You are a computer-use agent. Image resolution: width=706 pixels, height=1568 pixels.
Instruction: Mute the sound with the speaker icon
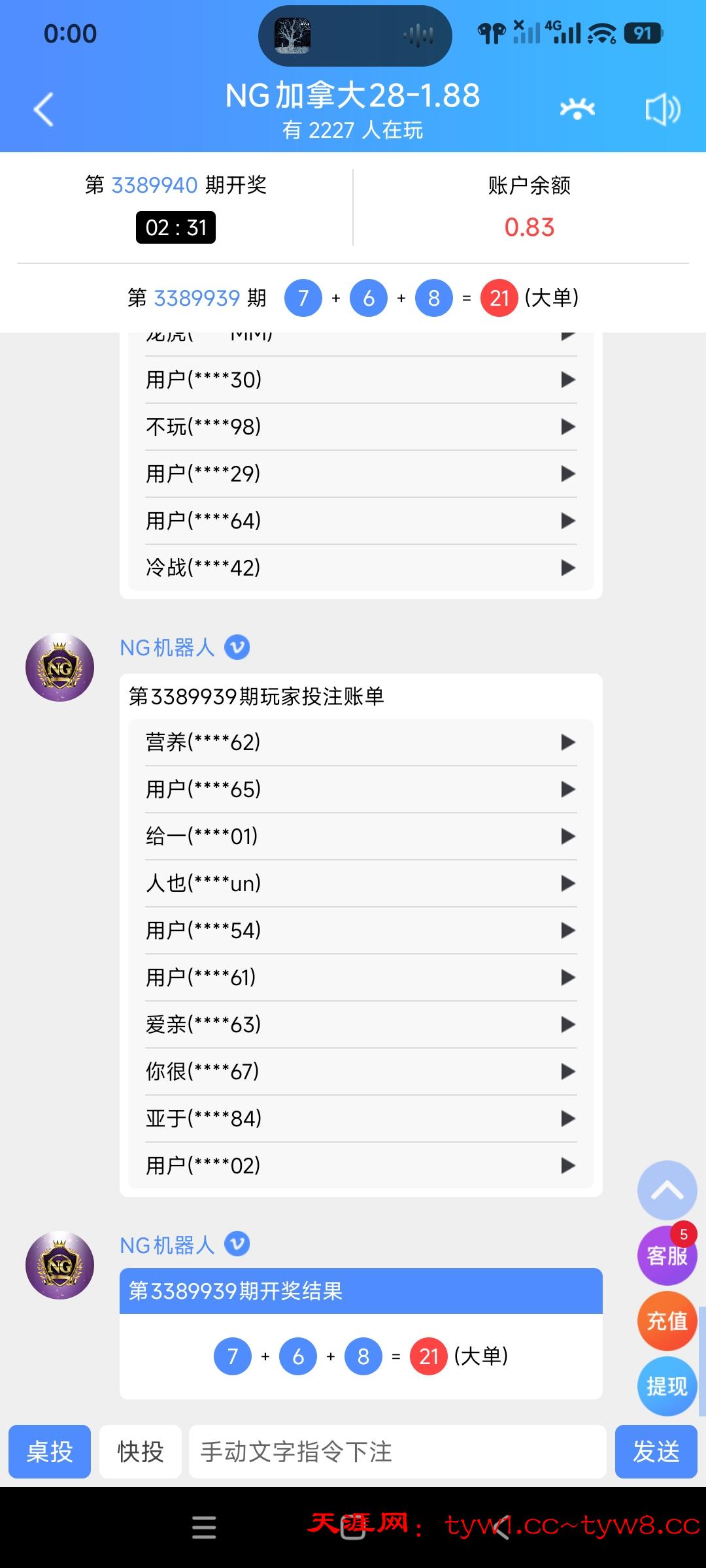click(x=662, y=109)
